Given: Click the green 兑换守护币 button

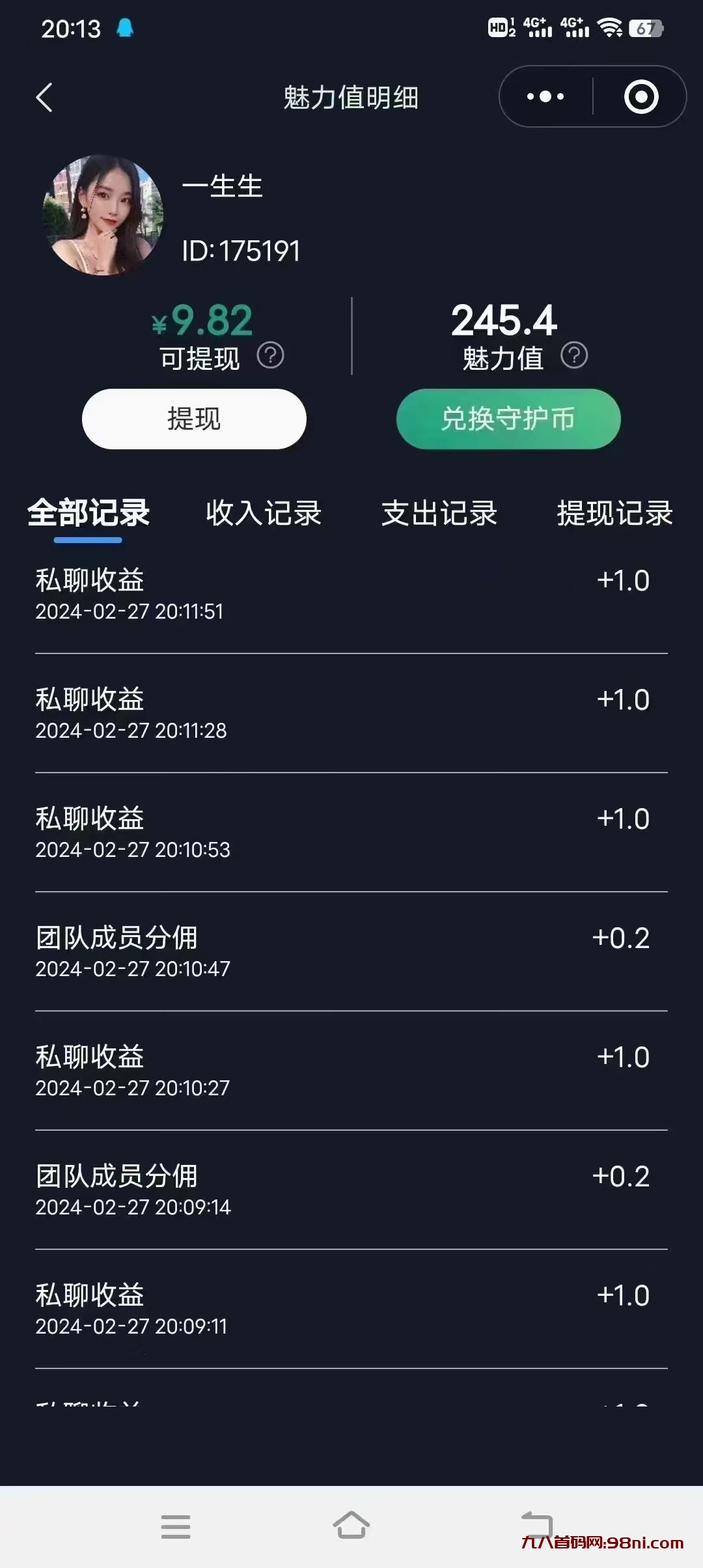Looking at the screenshot, I should click(508, 419).
